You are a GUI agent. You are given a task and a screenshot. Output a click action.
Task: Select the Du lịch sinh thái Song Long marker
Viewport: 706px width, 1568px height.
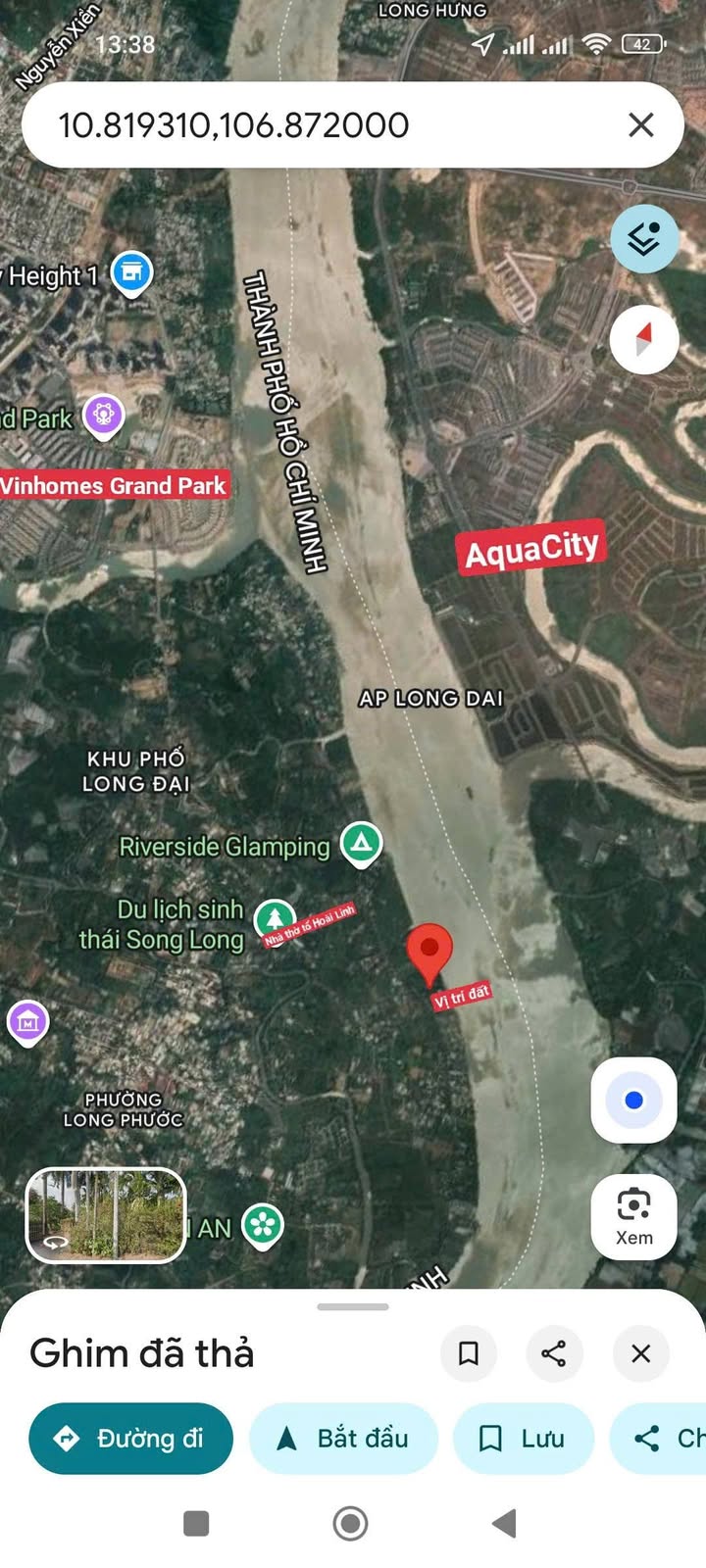point(275,918)
